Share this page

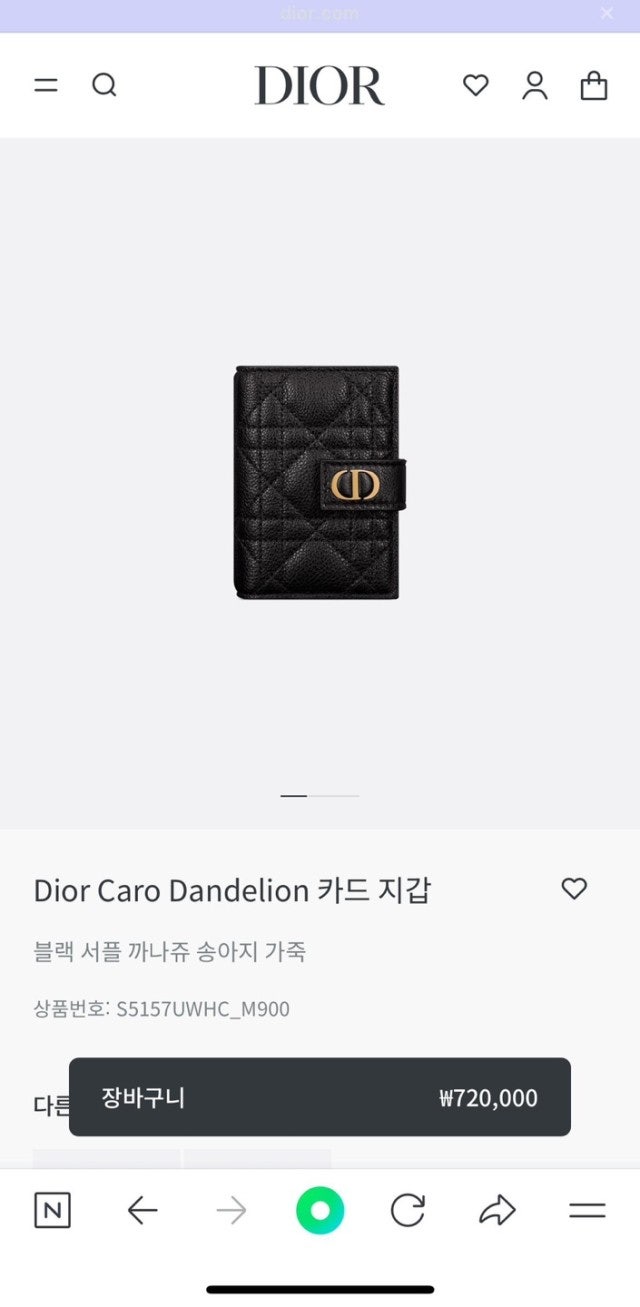[497, 1211]
